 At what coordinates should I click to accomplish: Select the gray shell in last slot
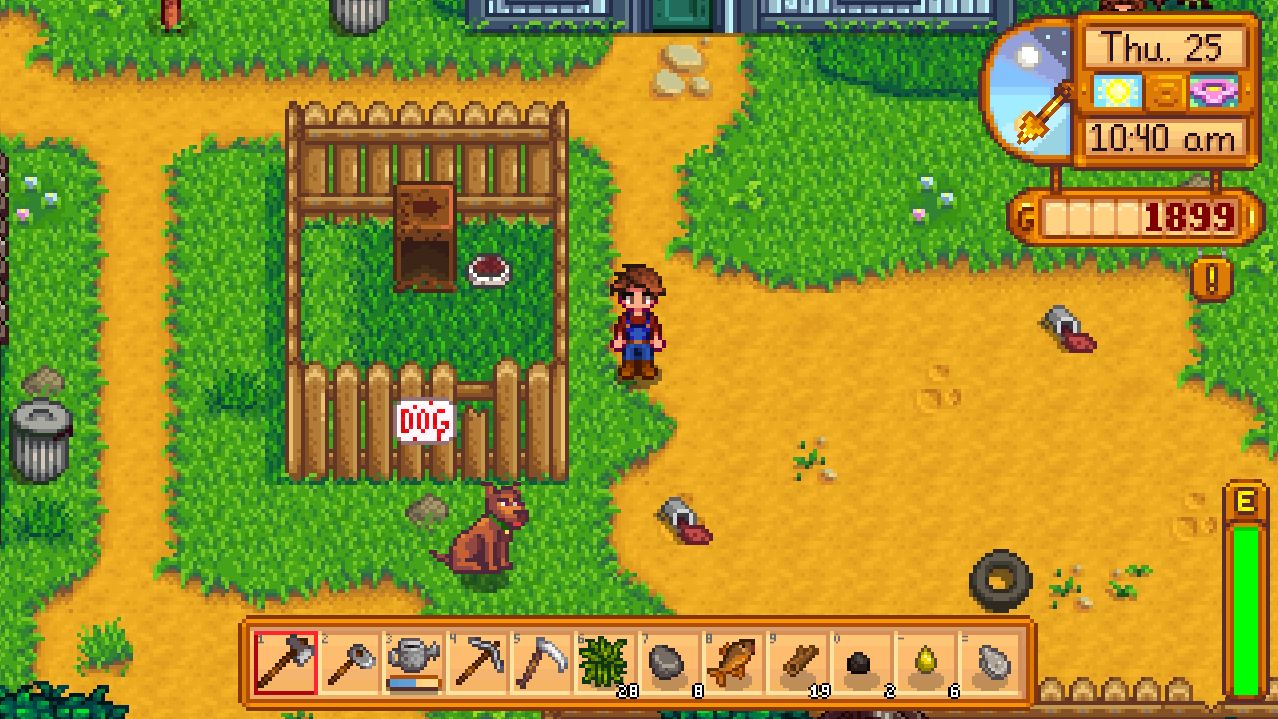(x=990, y=662)
